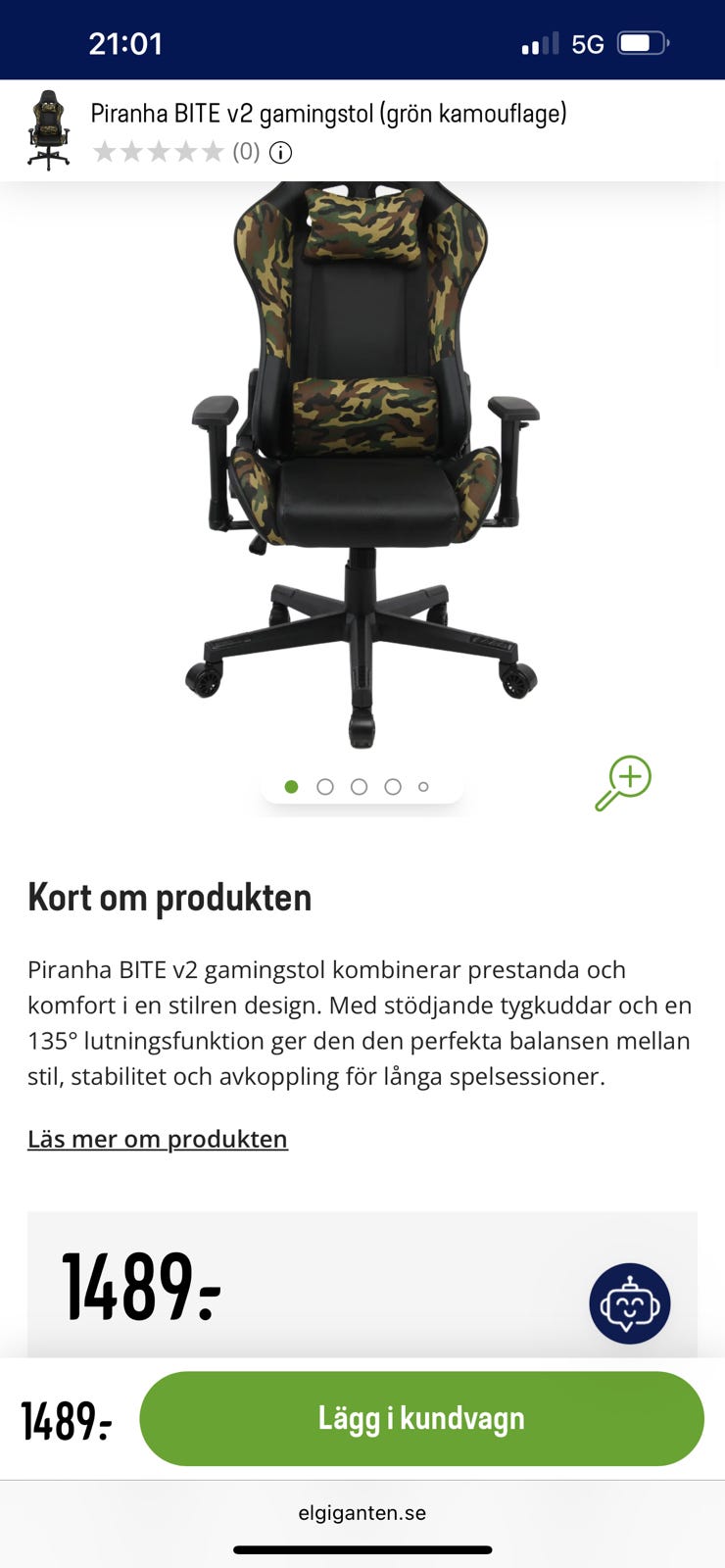Screen dimensions: 725x1568
Task: Tap the first star of the rating
Action: [105, 153]
